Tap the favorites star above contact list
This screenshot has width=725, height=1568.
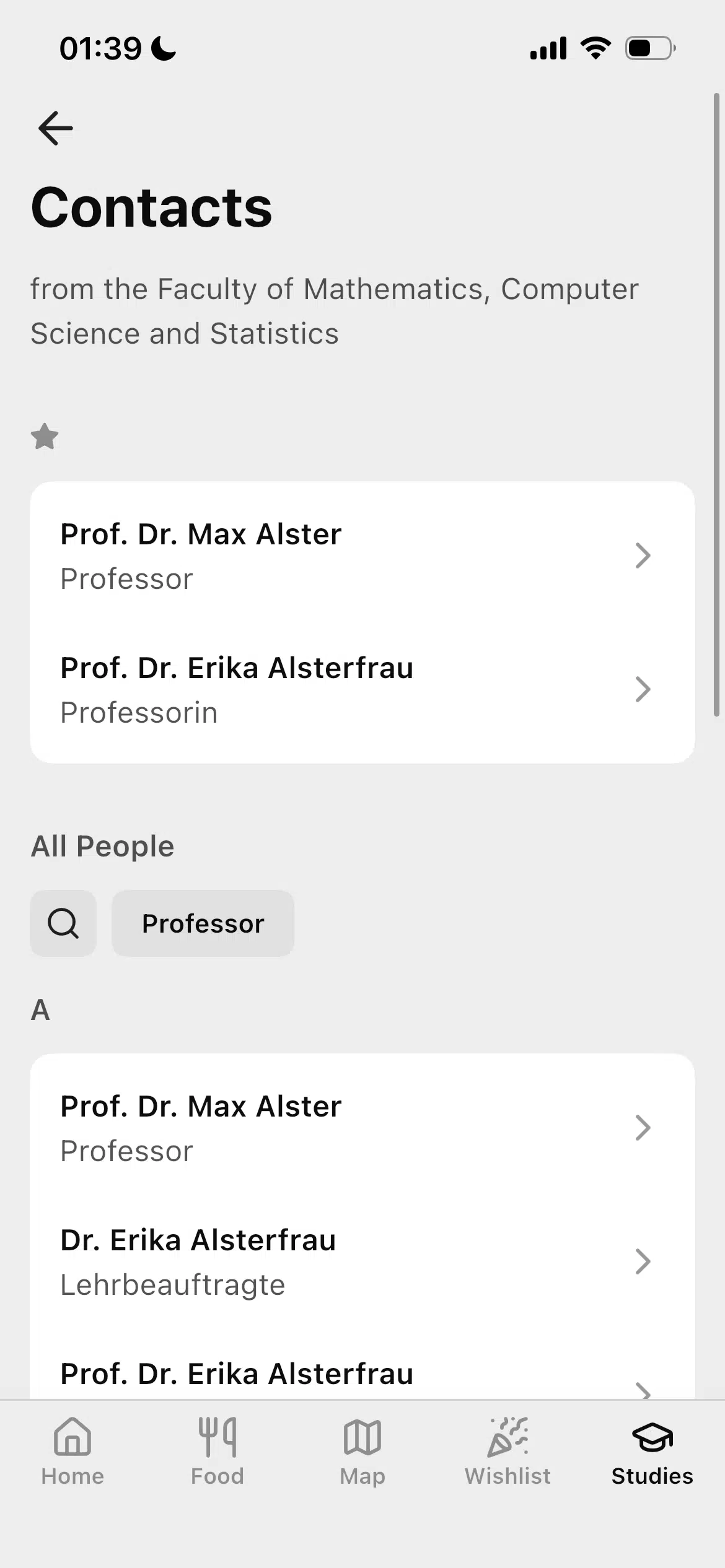coord(45,437)
